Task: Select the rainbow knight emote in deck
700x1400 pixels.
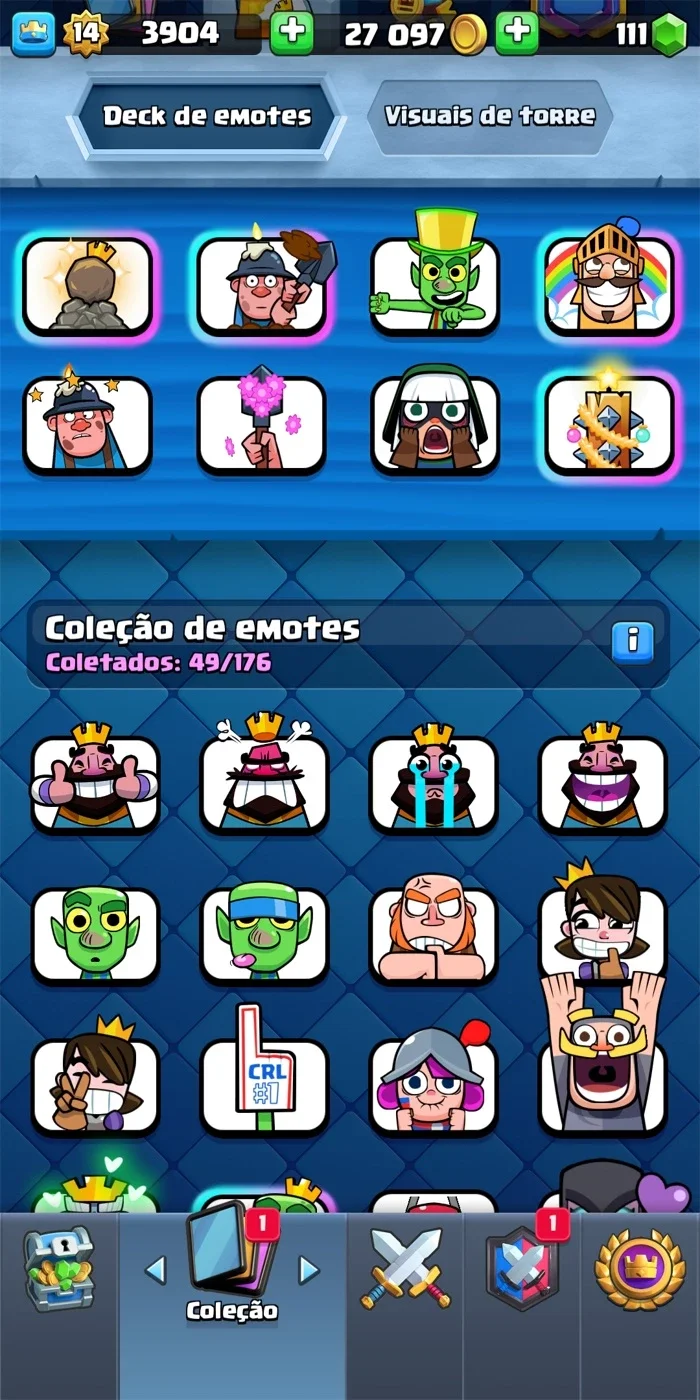Action: [608, 283]
